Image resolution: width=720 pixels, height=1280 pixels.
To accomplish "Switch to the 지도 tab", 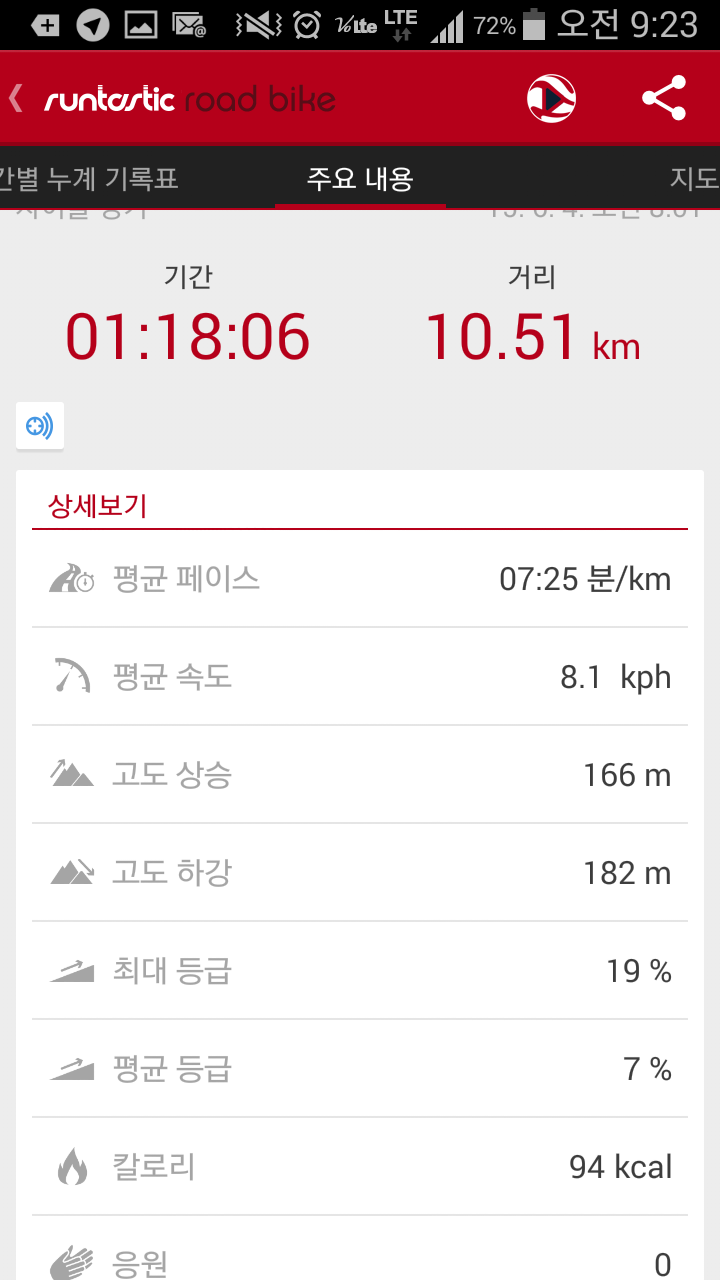I will [x=695, y=179].
